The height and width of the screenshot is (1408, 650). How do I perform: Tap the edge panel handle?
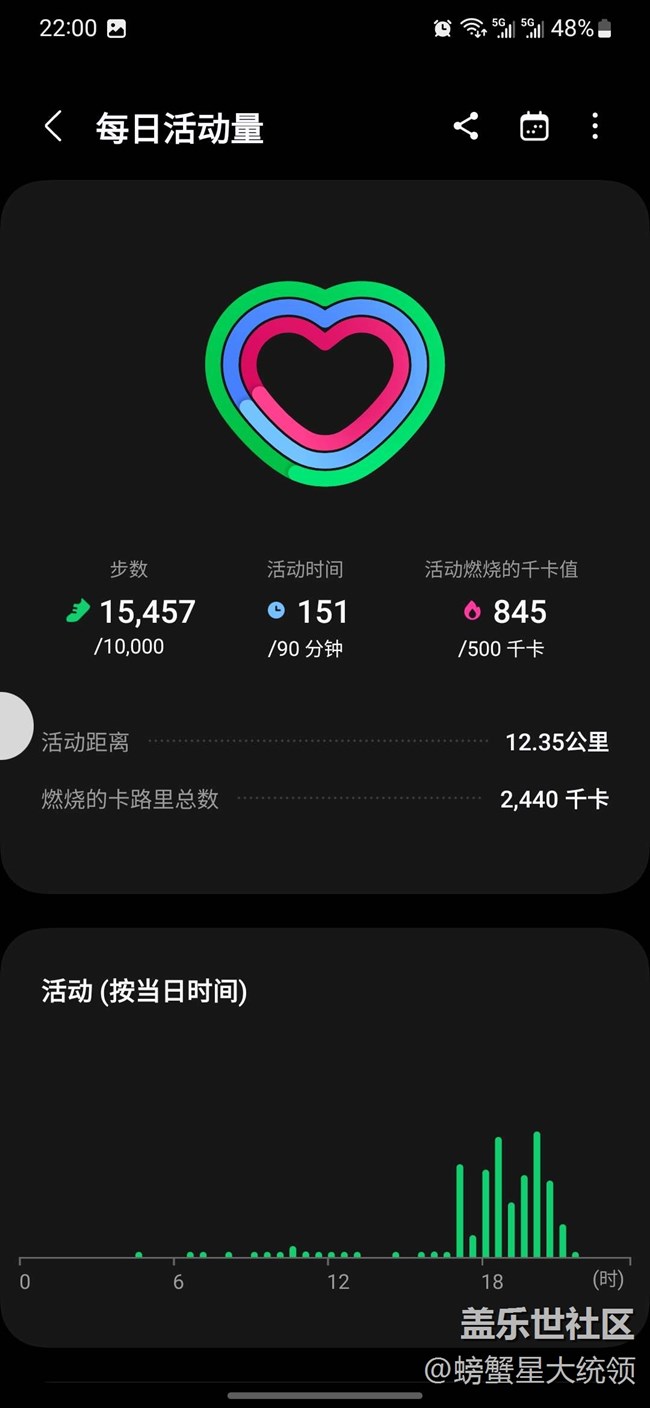[x=15, y=726]
